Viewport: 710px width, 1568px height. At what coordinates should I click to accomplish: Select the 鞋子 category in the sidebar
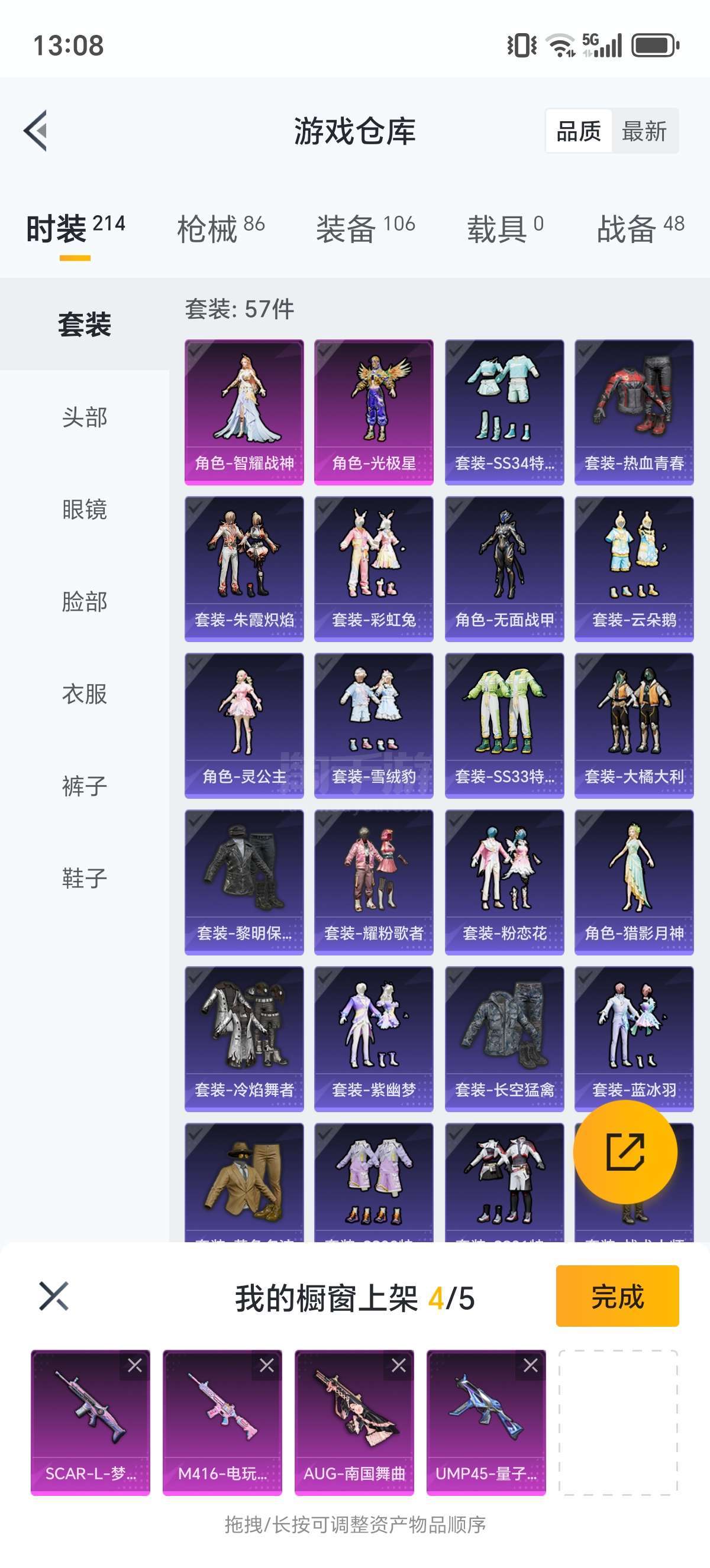85,879
